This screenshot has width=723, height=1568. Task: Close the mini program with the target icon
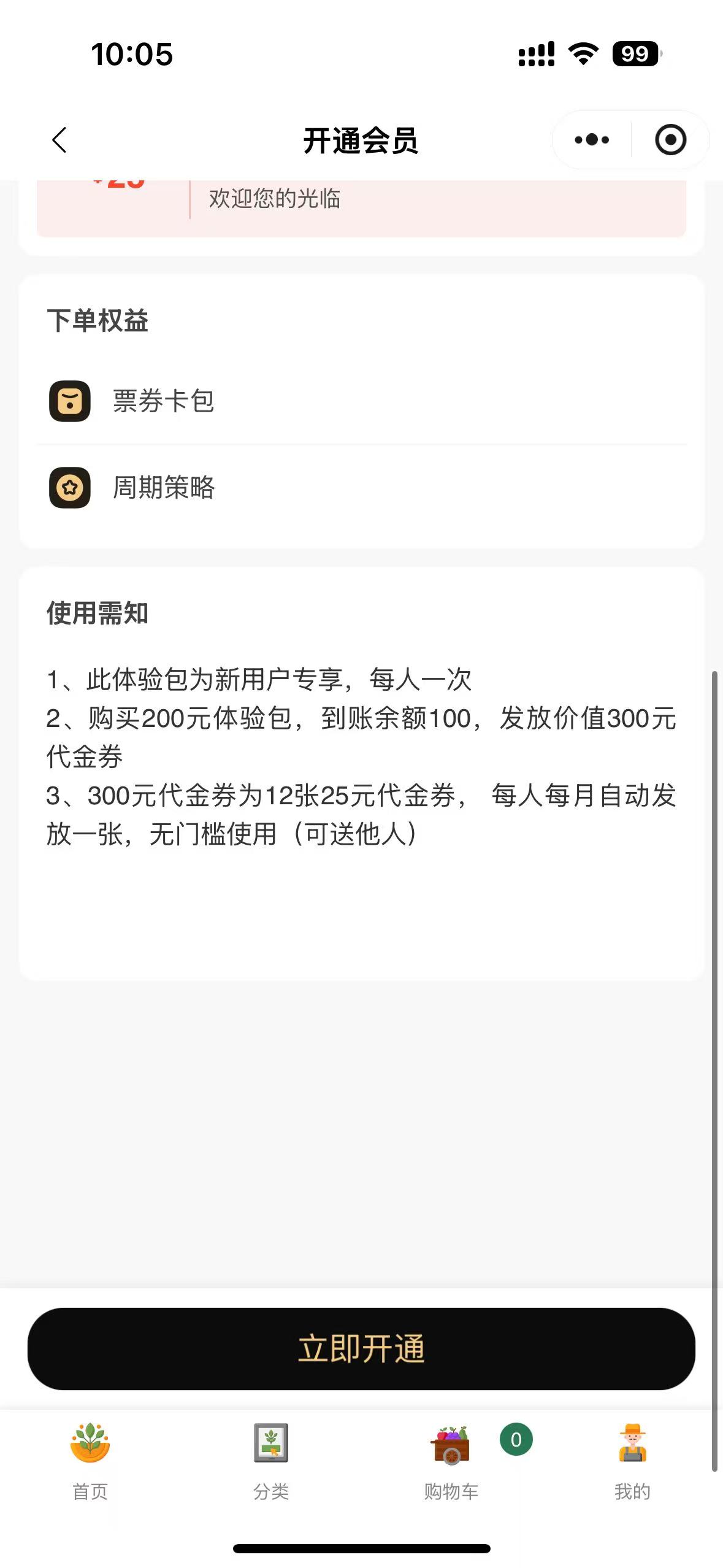click(x=670, y=140)
